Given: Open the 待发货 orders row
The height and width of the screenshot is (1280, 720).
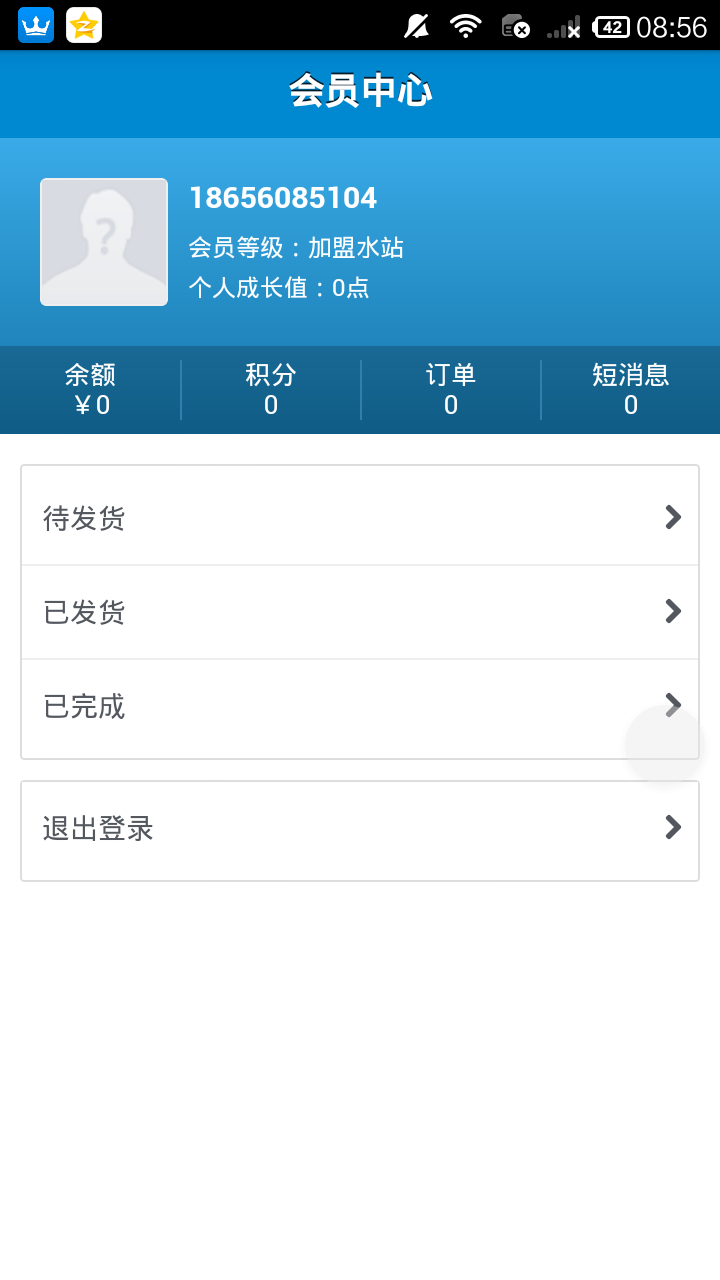Looking at the screenshot, I should [360, 518].
